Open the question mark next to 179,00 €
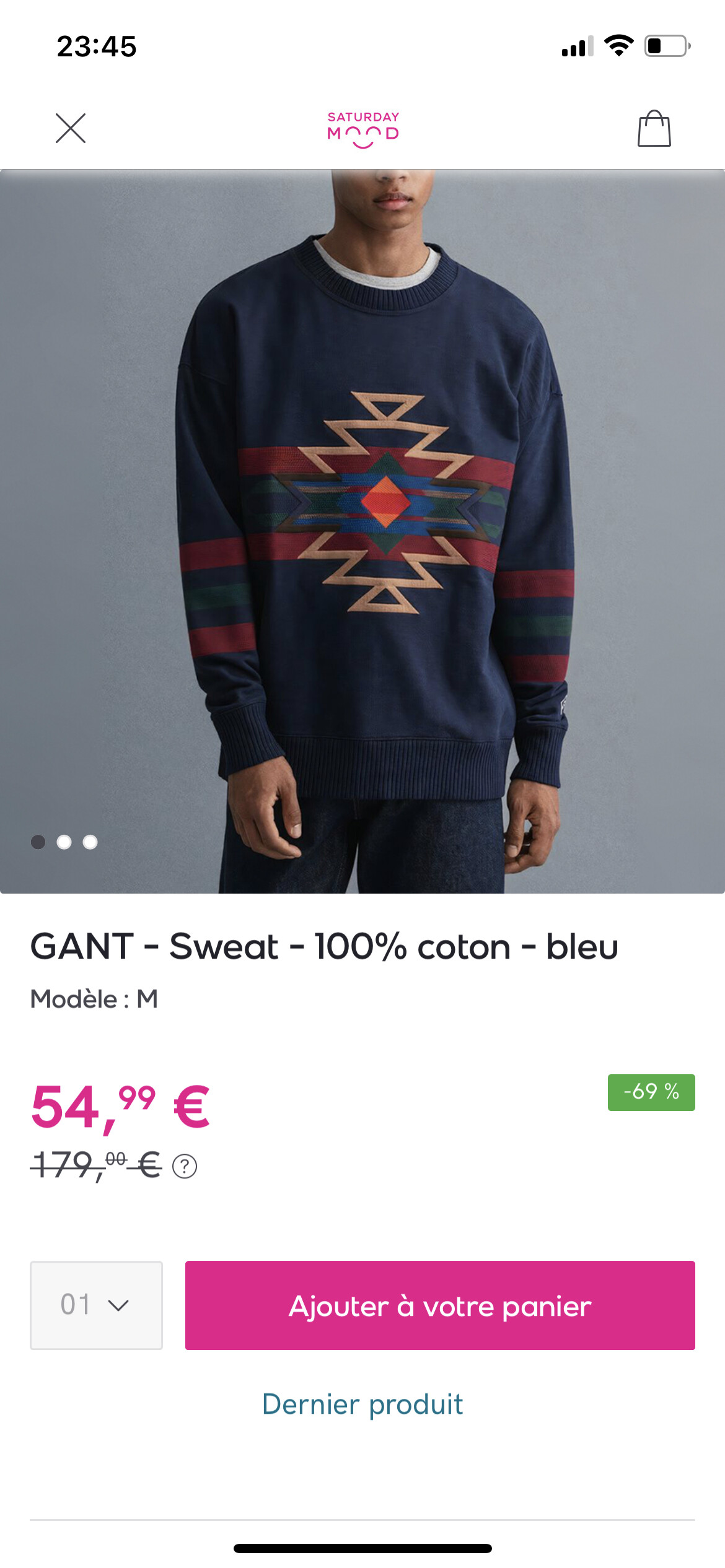The width and height of the screenshot is (725, 1568). [185, 1167]
